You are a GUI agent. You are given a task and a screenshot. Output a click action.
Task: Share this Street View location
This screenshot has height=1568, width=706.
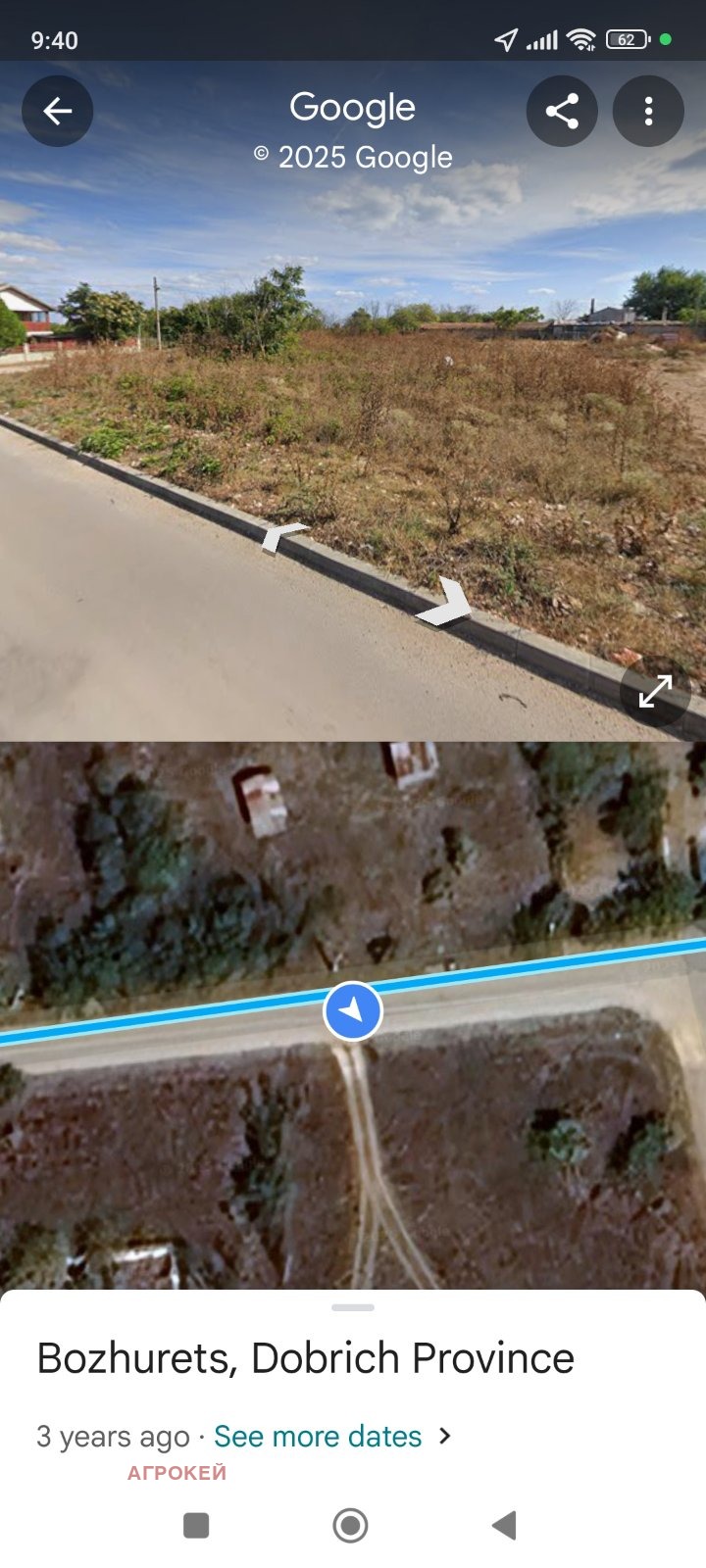click(x=562, y=112)
